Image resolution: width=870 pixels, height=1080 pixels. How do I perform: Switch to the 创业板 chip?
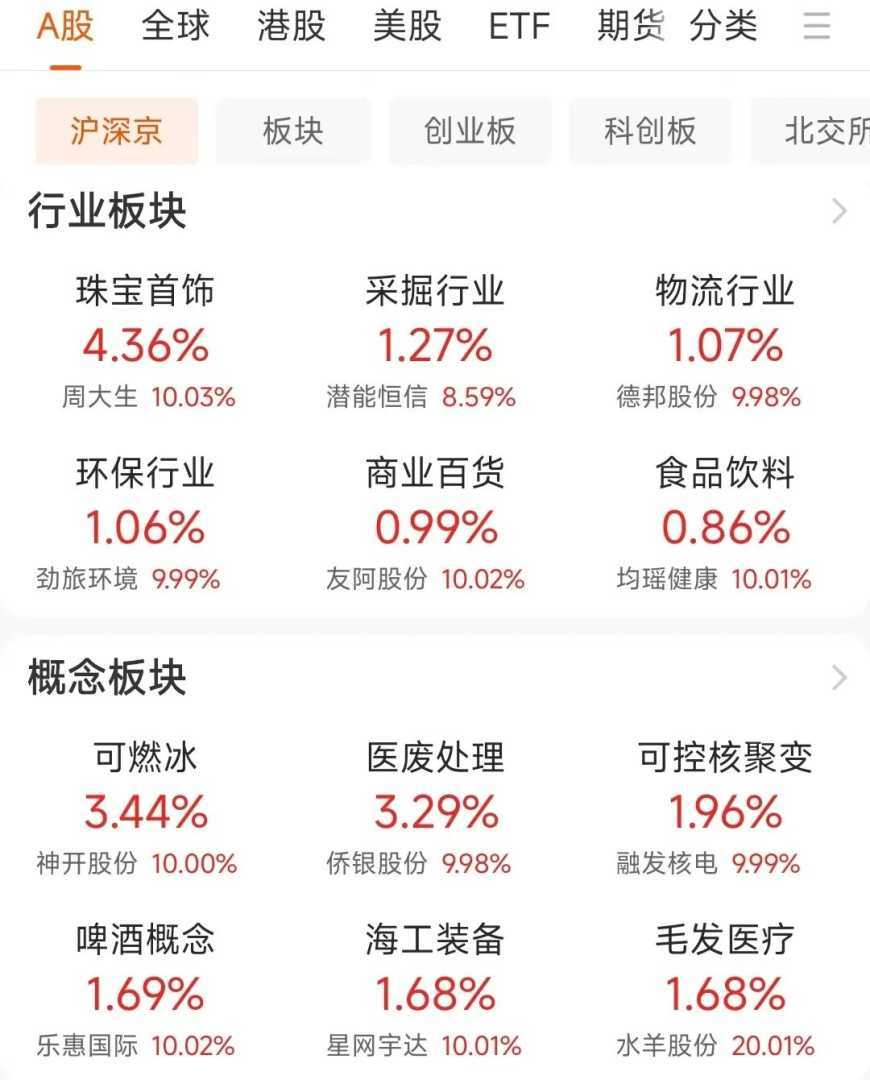click(470, 131)
